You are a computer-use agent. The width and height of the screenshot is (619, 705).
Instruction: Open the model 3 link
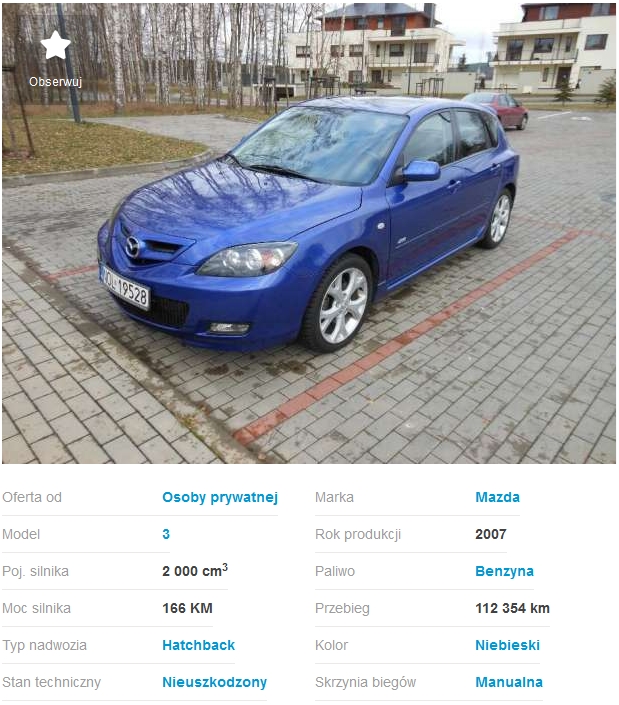click(166, 534)
